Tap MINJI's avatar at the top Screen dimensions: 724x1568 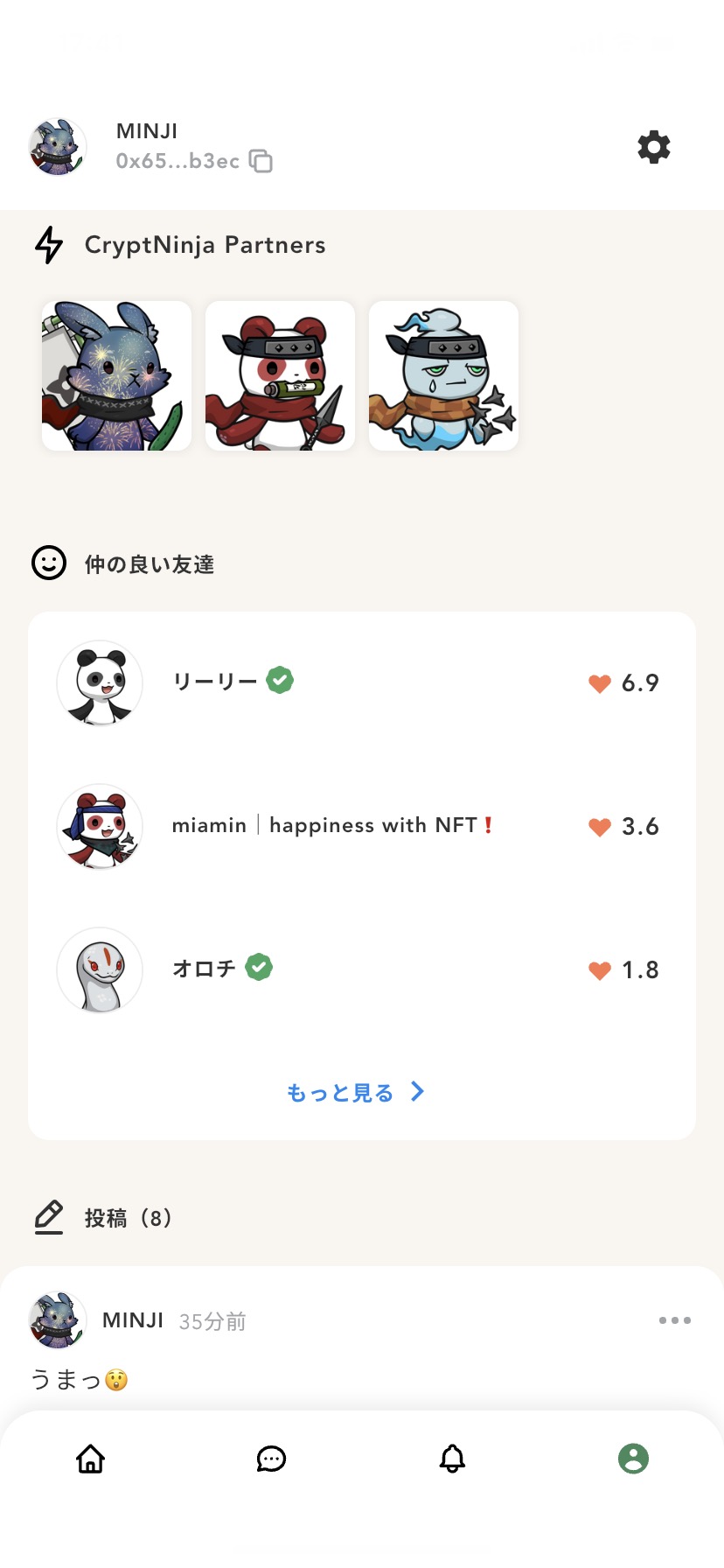[58, 147]
